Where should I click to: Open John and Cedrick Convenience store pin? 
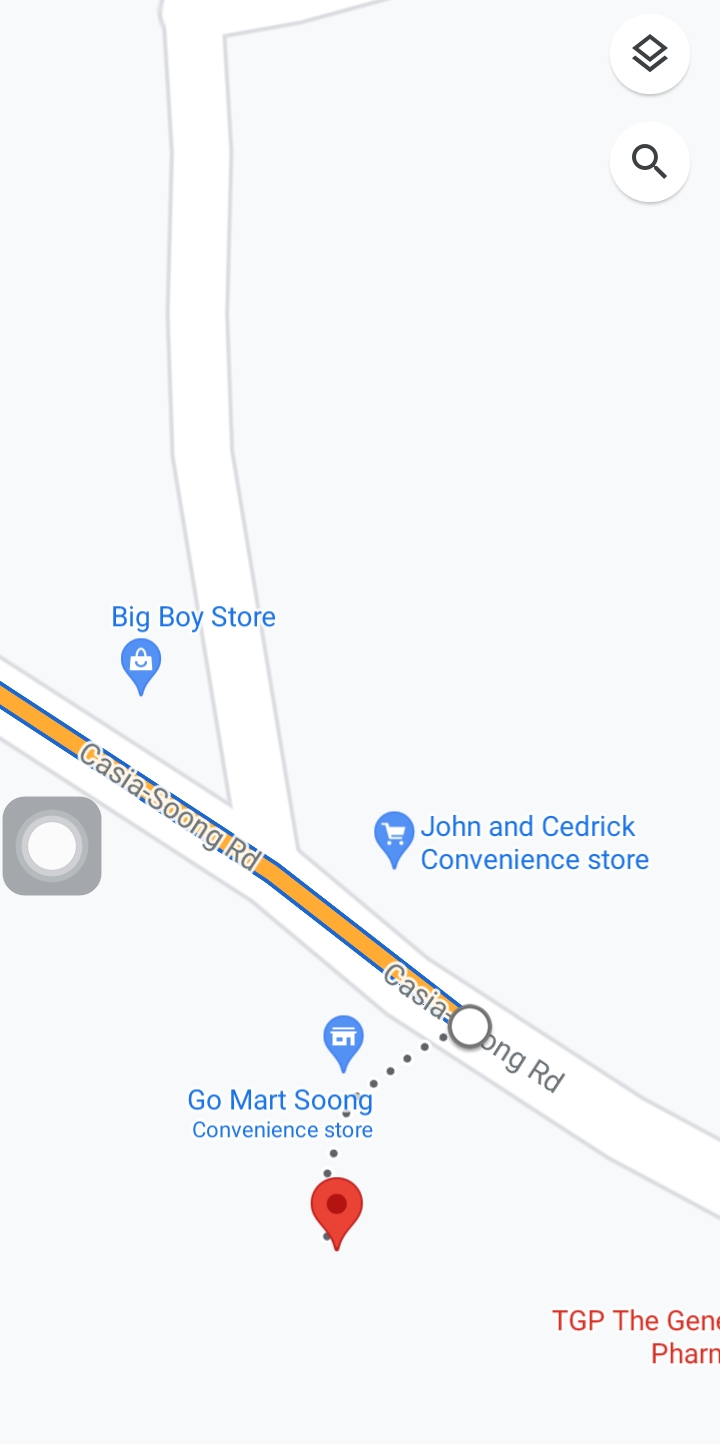pyautogui.click(x=394, y=836)
